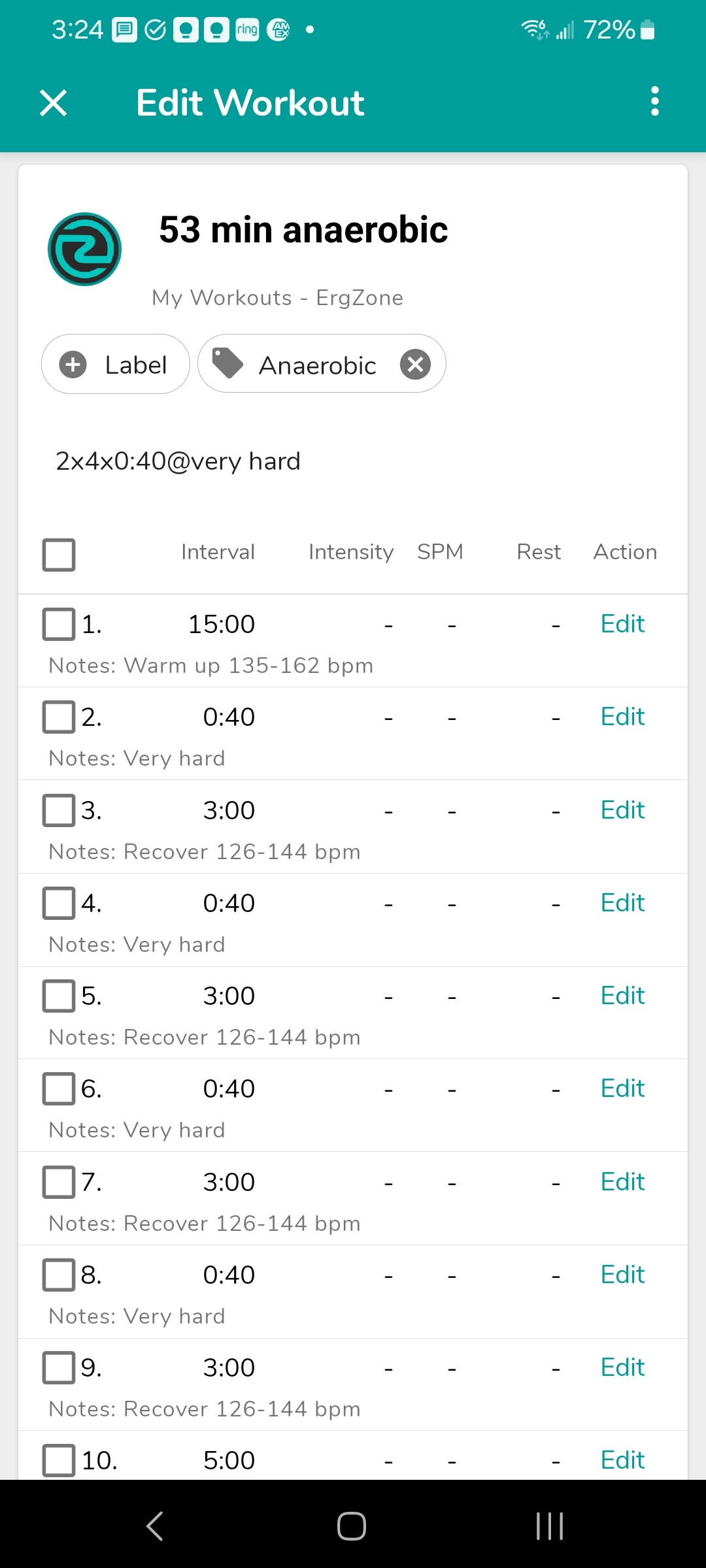The image size is (706, 1568).
Task: Edit interval 1 warm up
Action: tap(622, 624)
